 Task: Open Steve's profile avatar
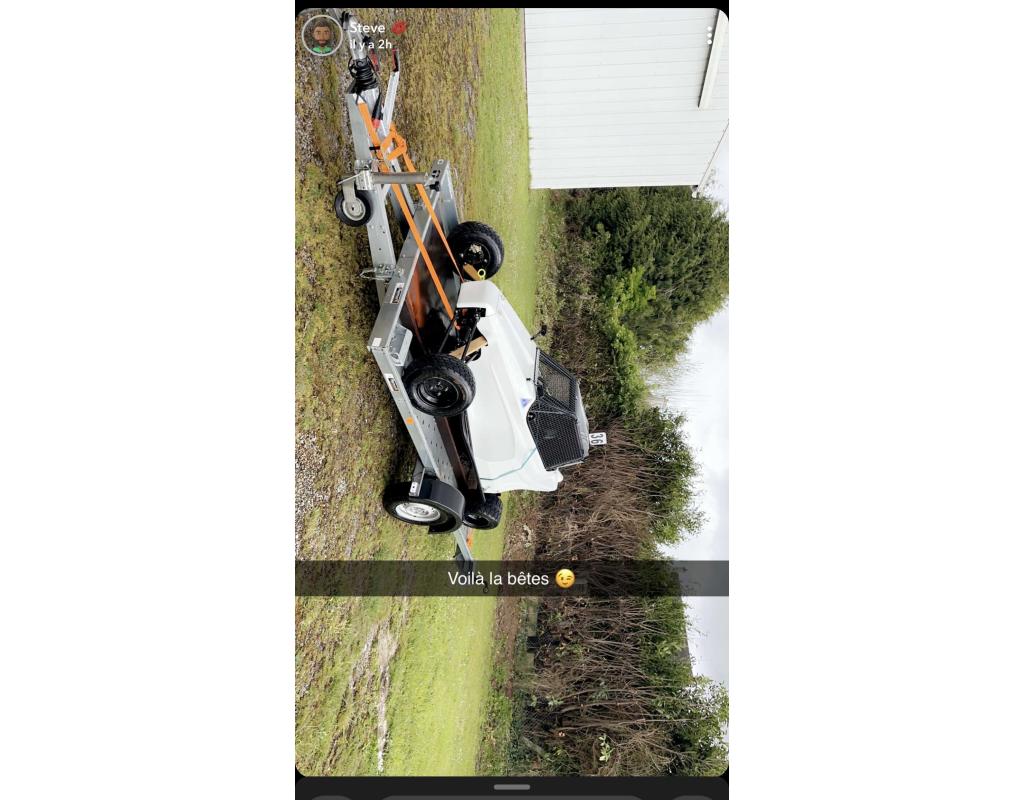tap(321, 35)
